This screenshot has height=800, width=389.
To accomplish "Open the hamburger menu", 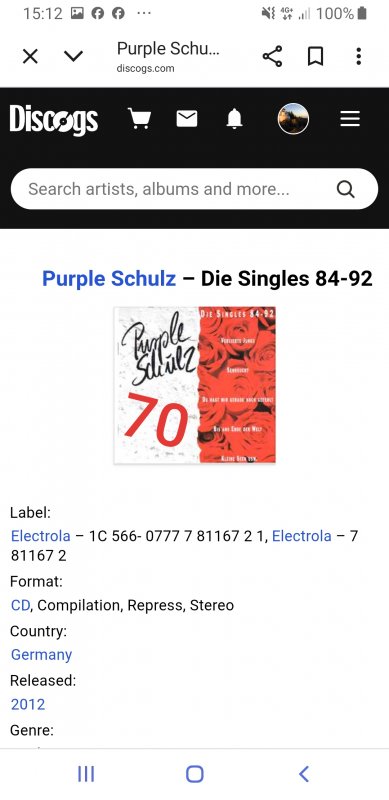I will [x=350, y=118].
